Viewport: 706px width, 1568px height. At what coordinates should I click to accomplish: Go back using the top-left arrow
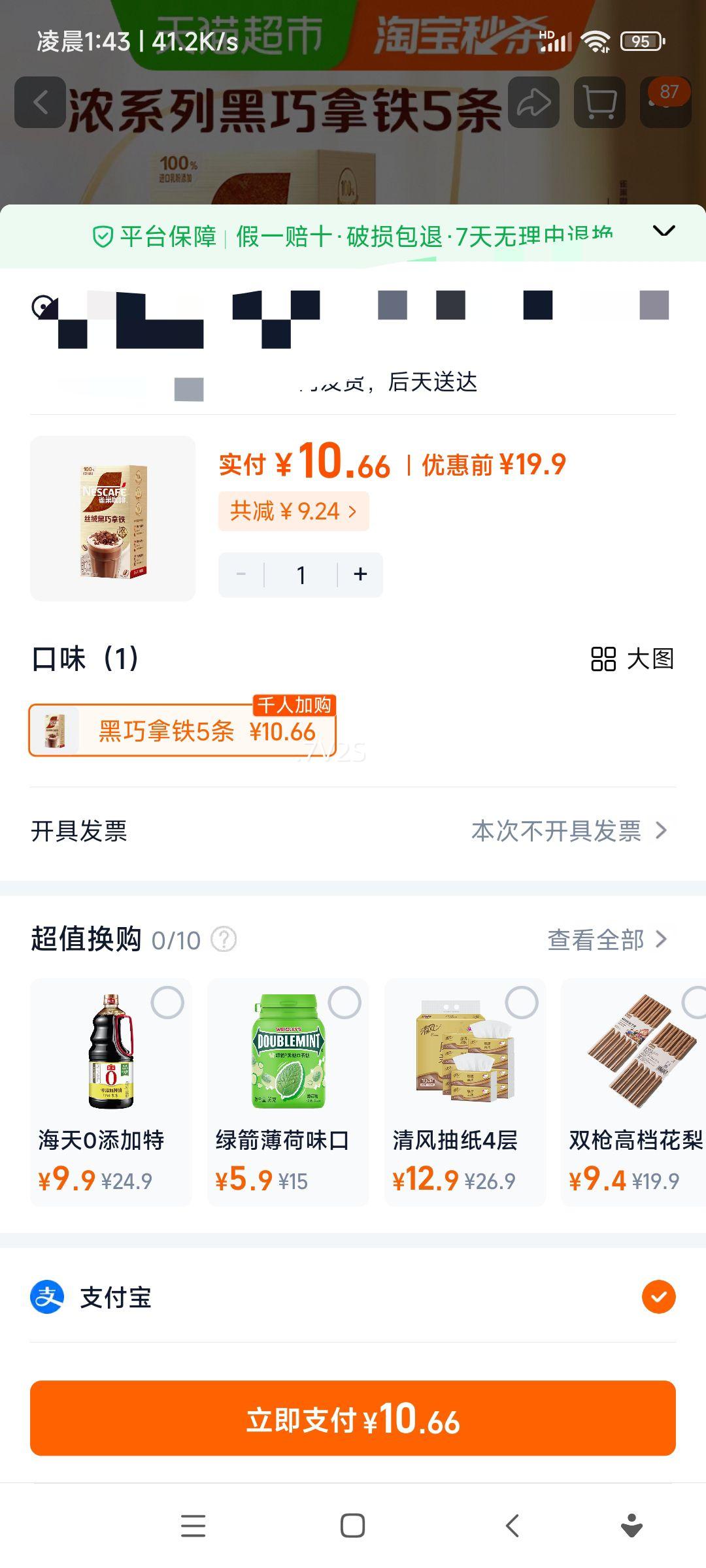click(x=41, y=101)
